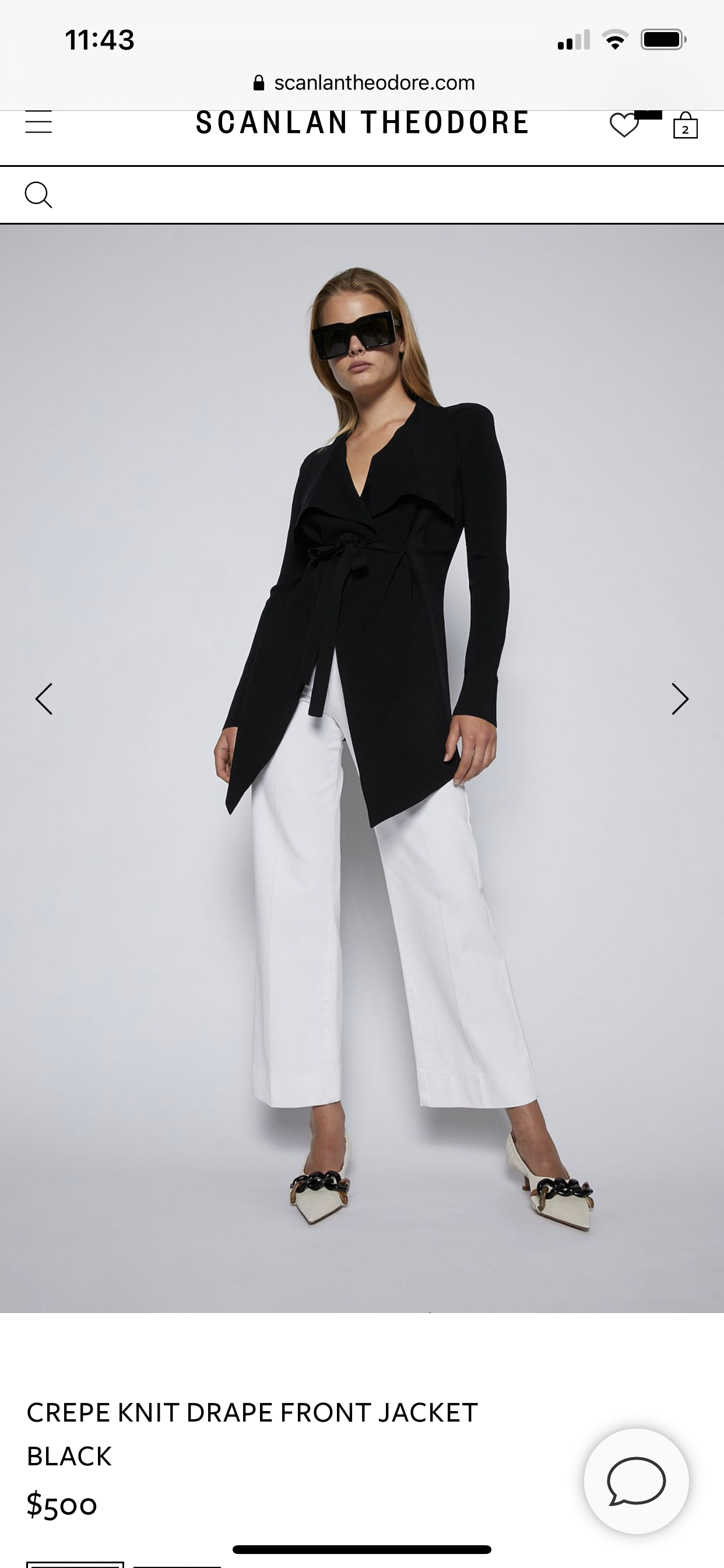This screenshot has height=1568, width=724.
Task: Tap the Scanlan Theodore logo to go home
Action: pyautogui.click(x=362, y=123)
